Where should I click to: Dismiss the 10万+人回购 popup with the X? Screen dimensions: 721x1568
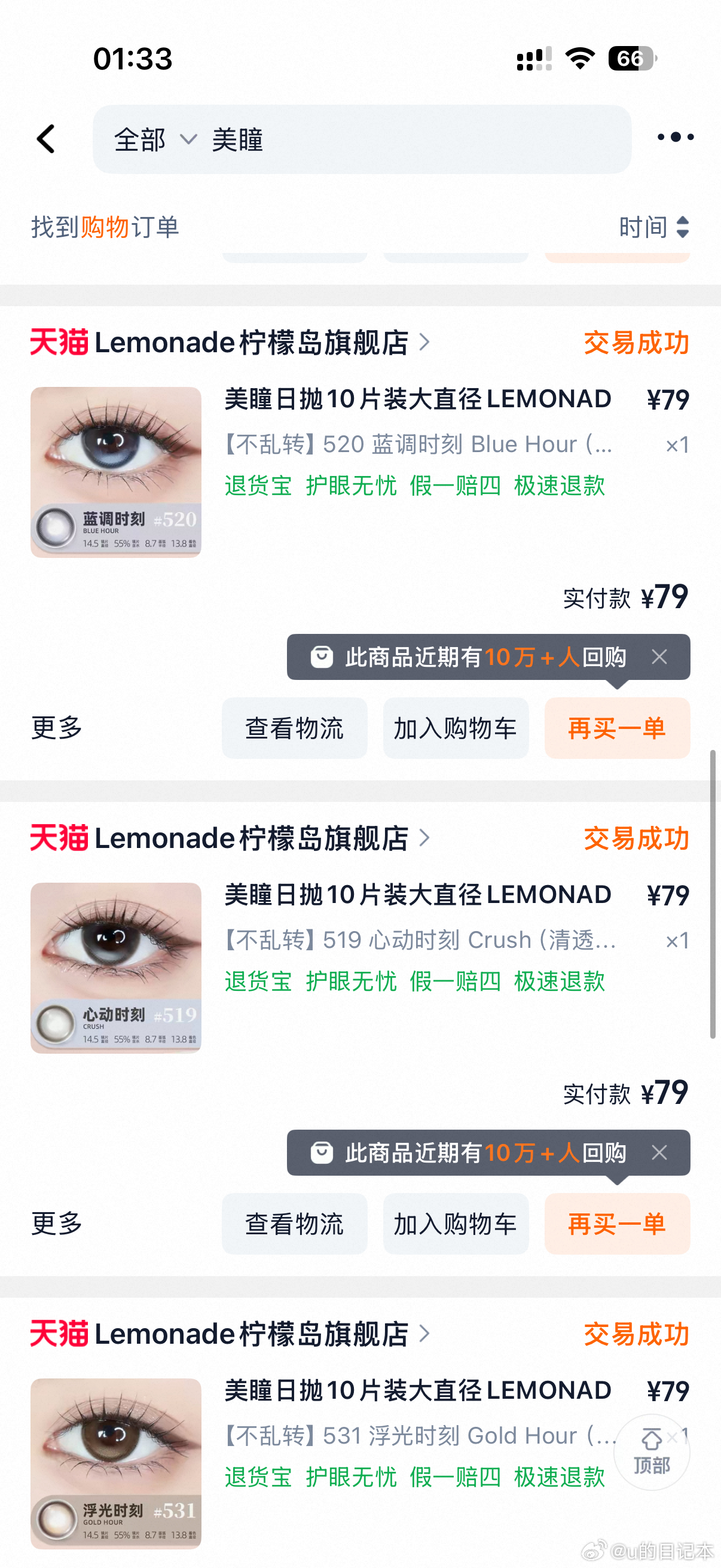click(659, 657)
